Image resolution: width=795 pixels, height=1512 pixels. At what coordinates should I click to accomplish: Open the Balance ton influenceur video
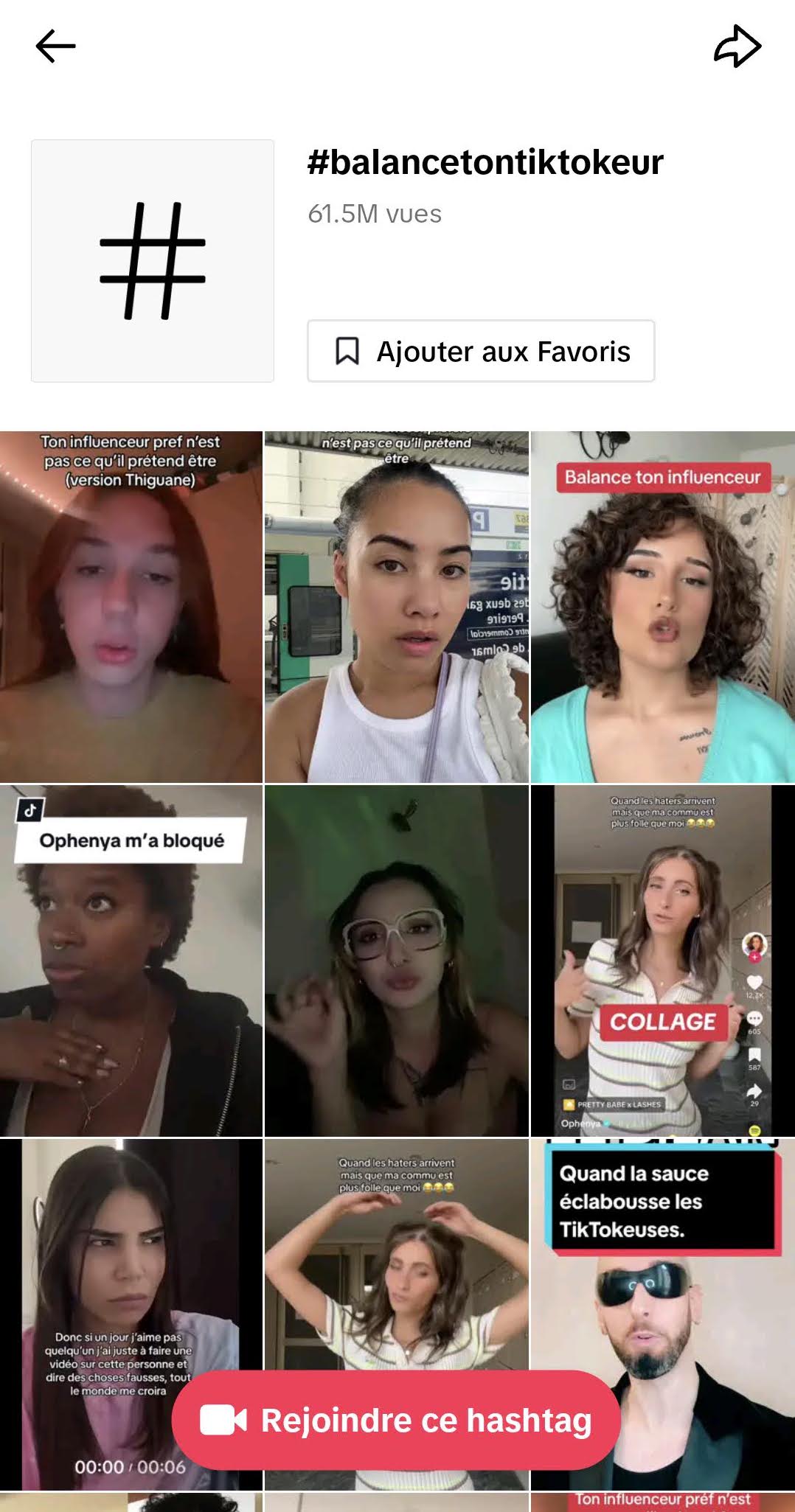(663, 607)
